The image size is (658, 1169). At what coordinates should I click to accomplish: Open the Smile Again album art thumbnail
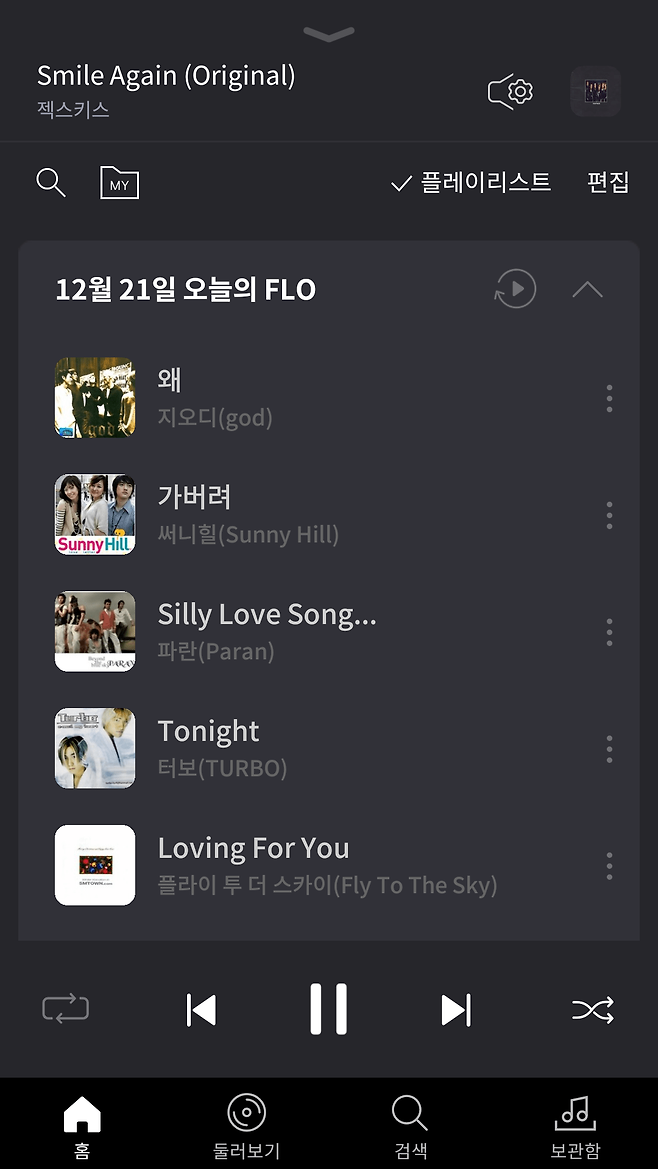coord(596,92)
